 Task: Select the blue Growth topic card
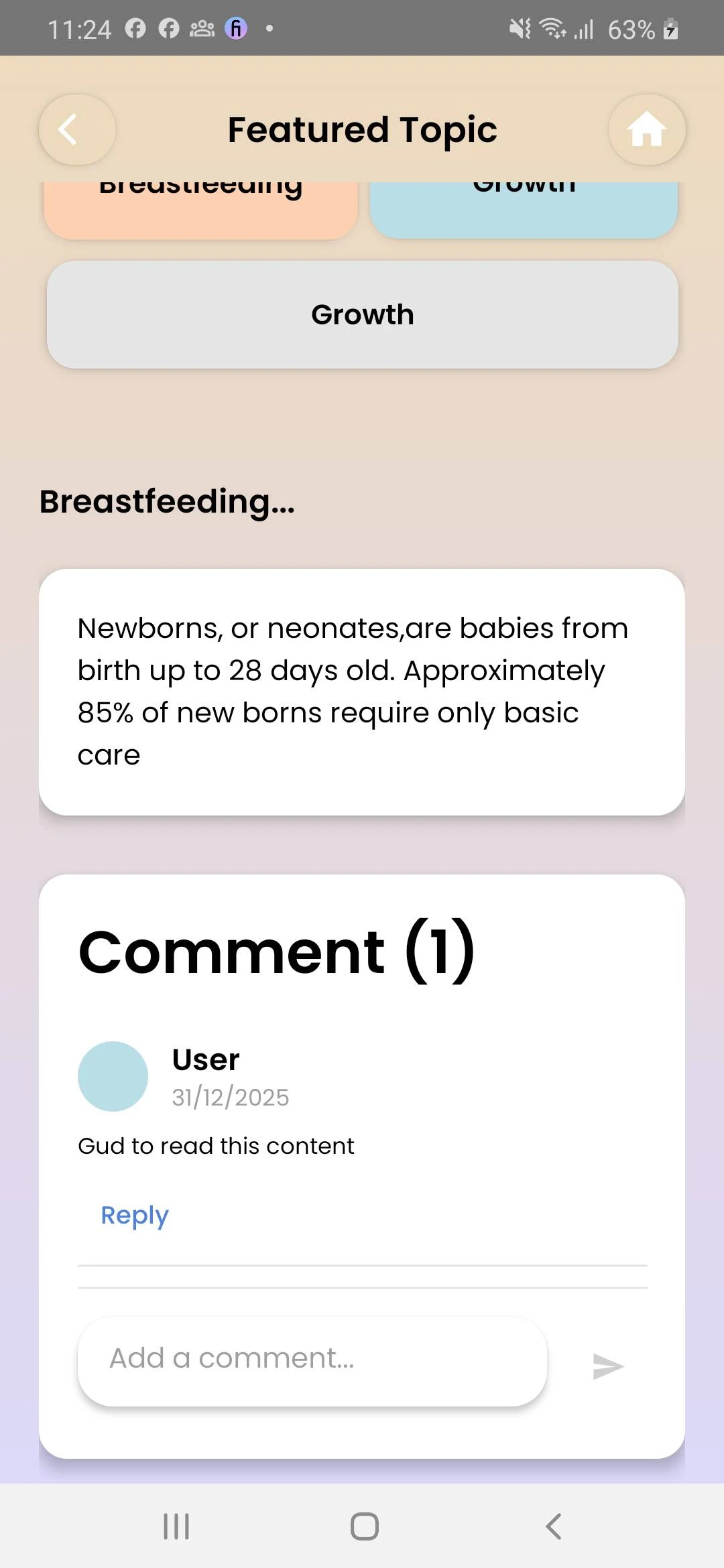[x=524, y=209]
